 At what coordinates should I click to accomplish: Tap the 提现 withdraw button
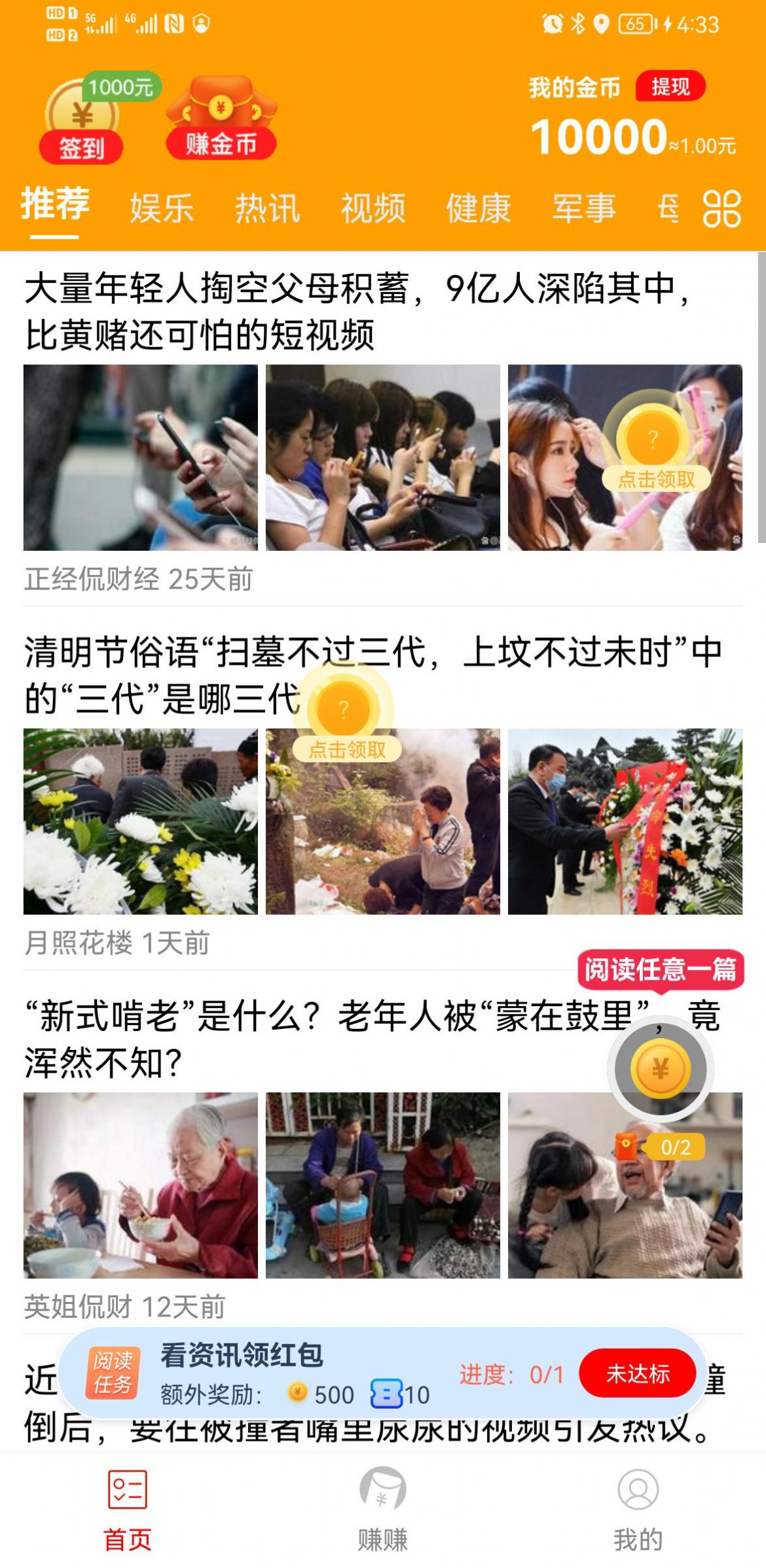670,86
